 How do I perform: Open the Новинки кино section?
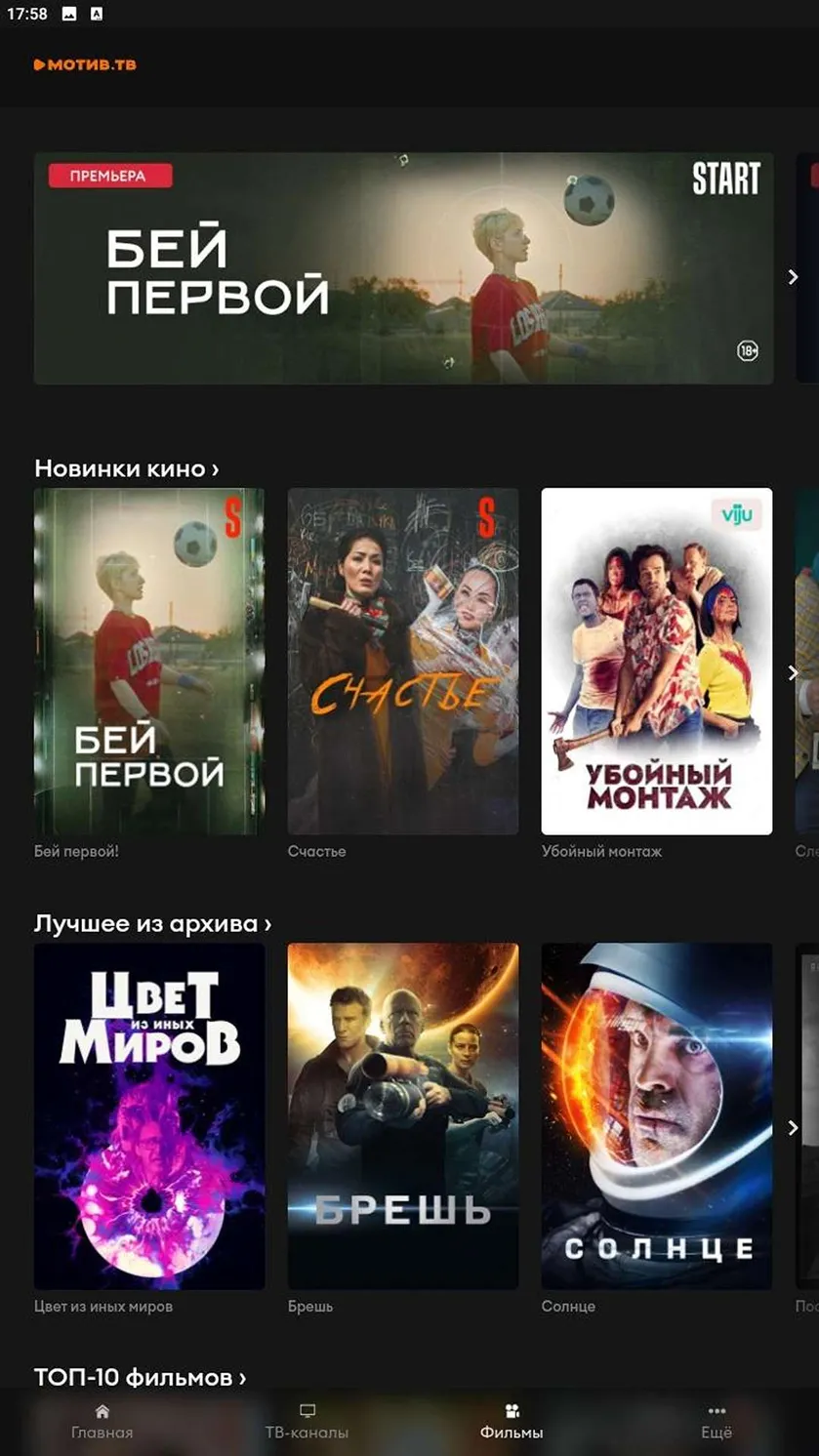point(126,468)
